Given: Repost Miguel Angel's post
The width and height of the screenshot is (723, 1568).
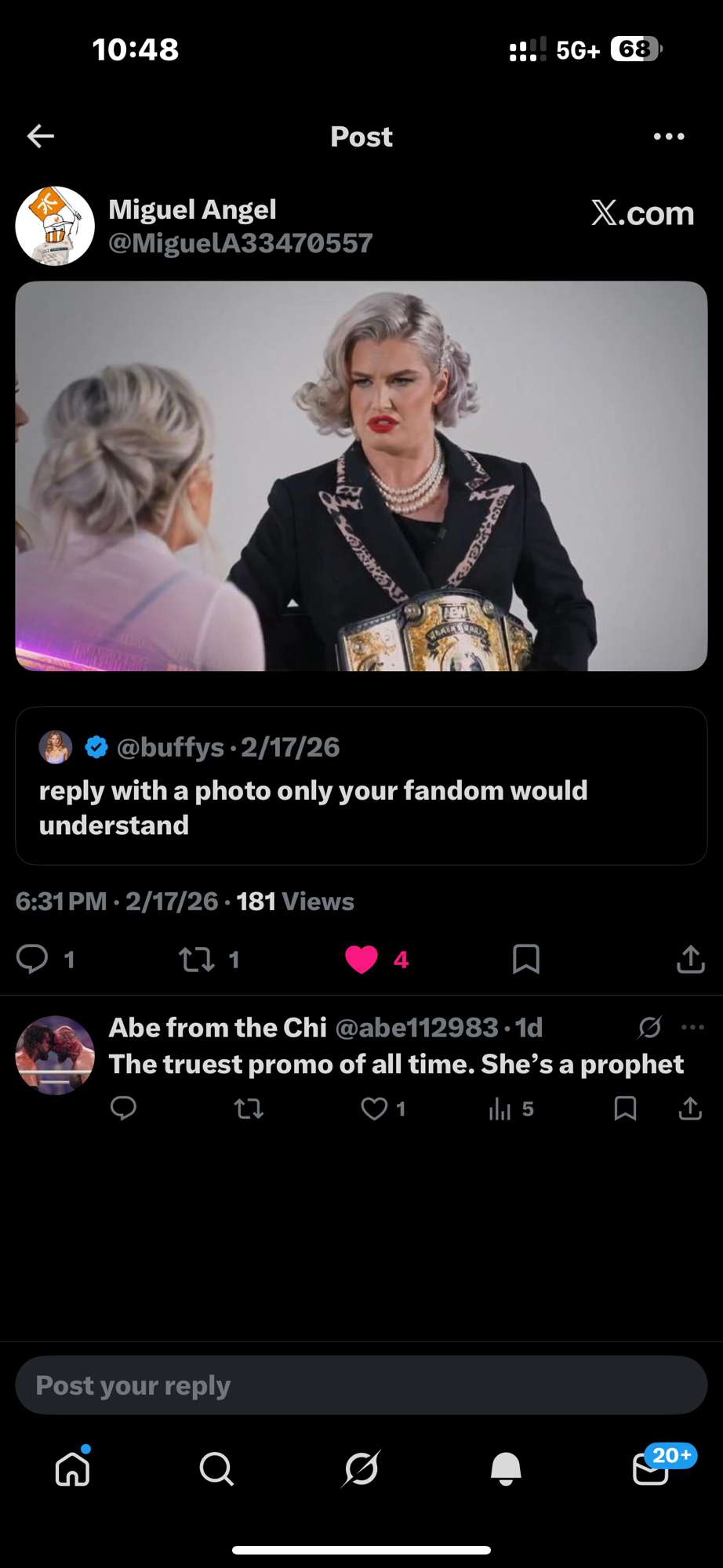Looking at the screenshot, I should pyautogui.click(x=197, y=959).
